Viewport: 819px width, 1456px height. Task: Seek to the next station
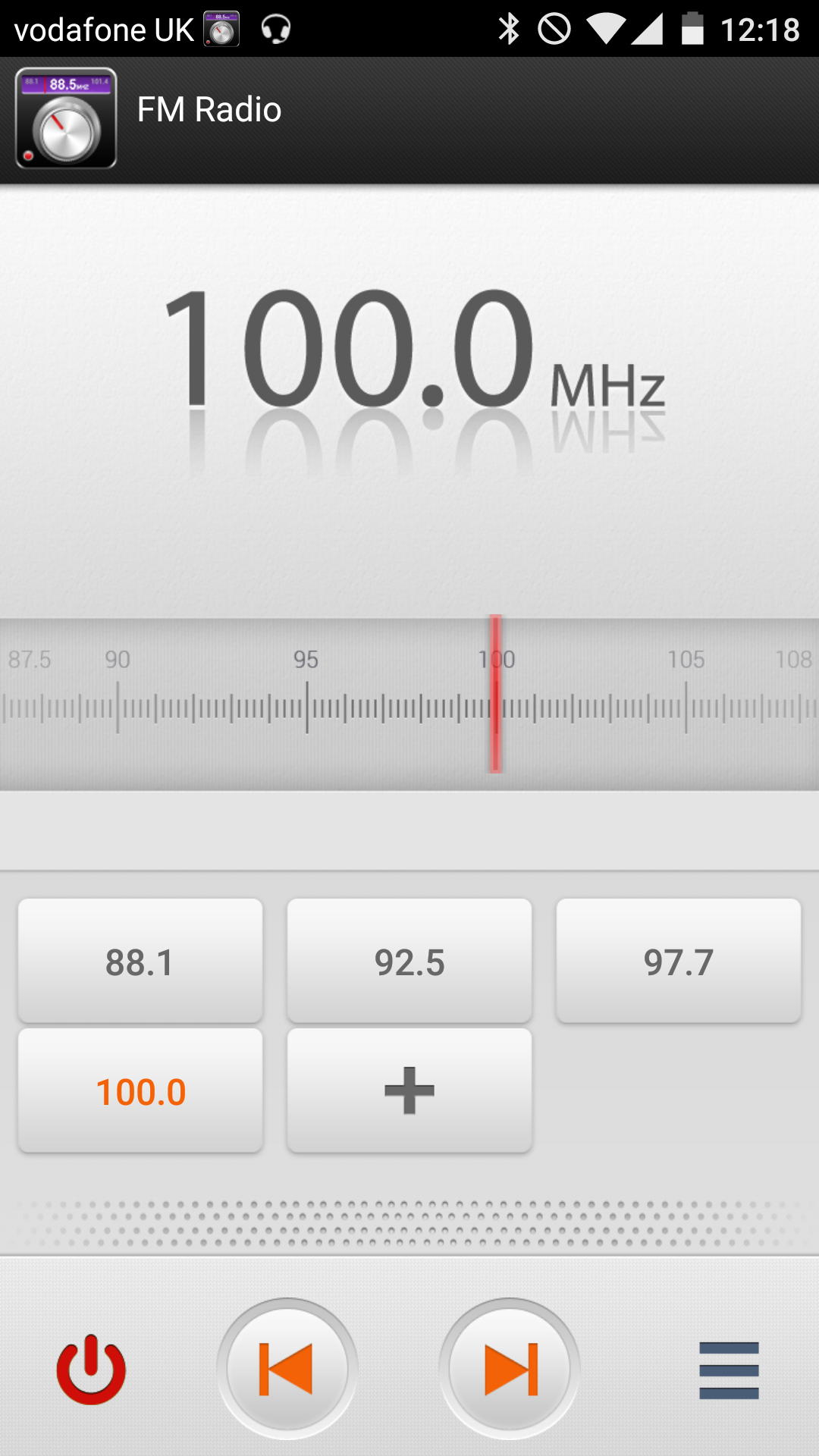pos(510,1369)
